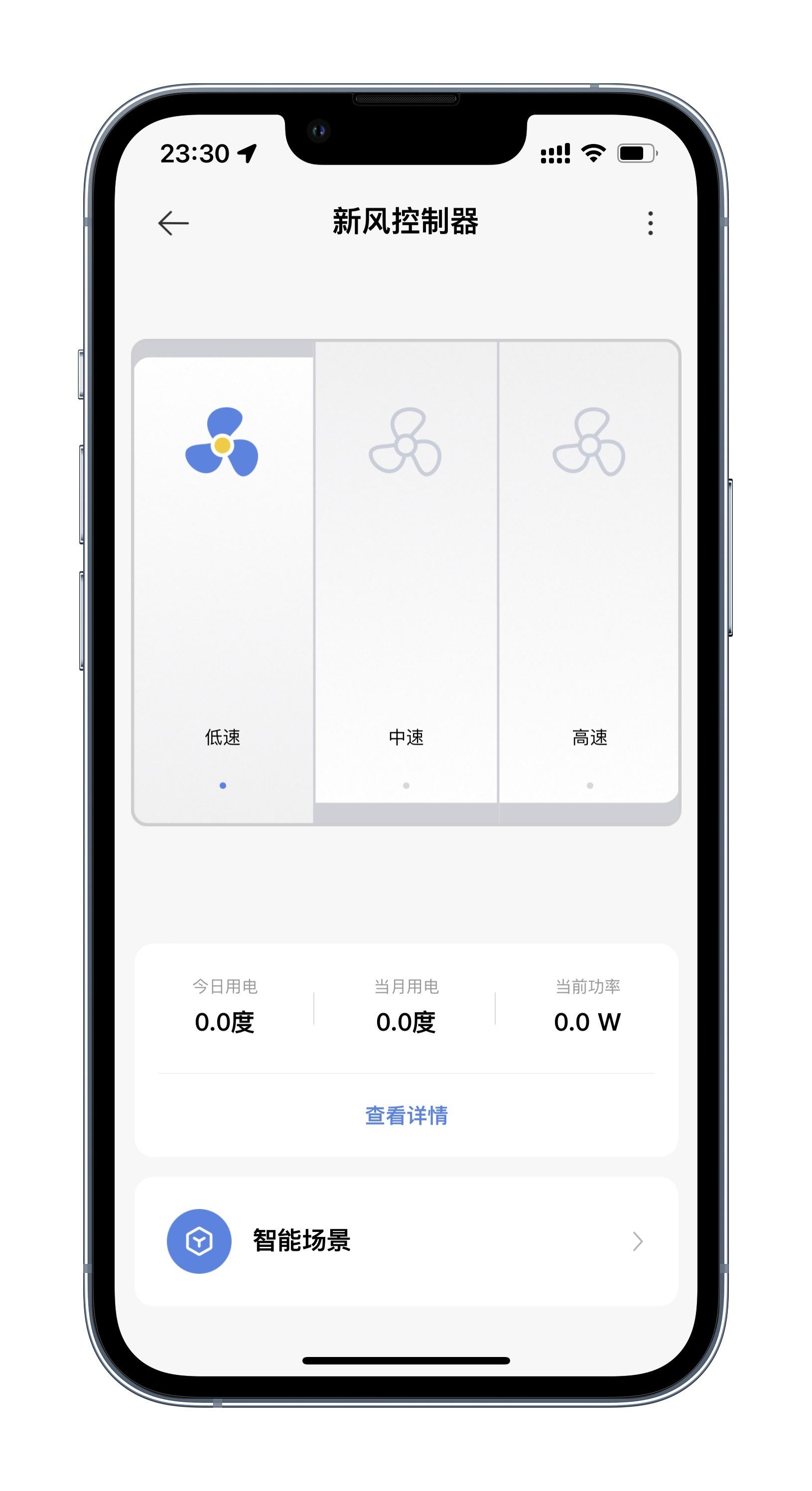812x1491 pixels.
Task: Tap the blue dot under 低速
Action: tap(223, 786)
